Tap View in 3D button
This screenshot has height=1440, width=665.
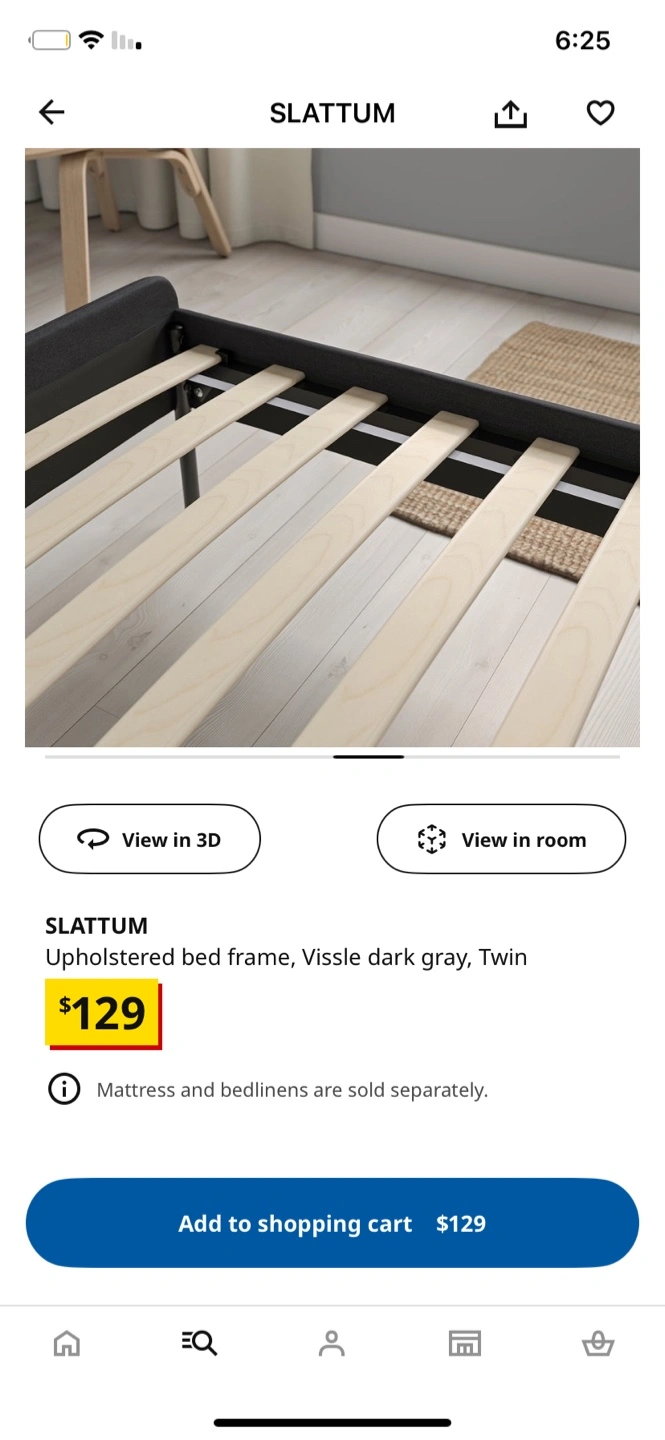[149, 839]
